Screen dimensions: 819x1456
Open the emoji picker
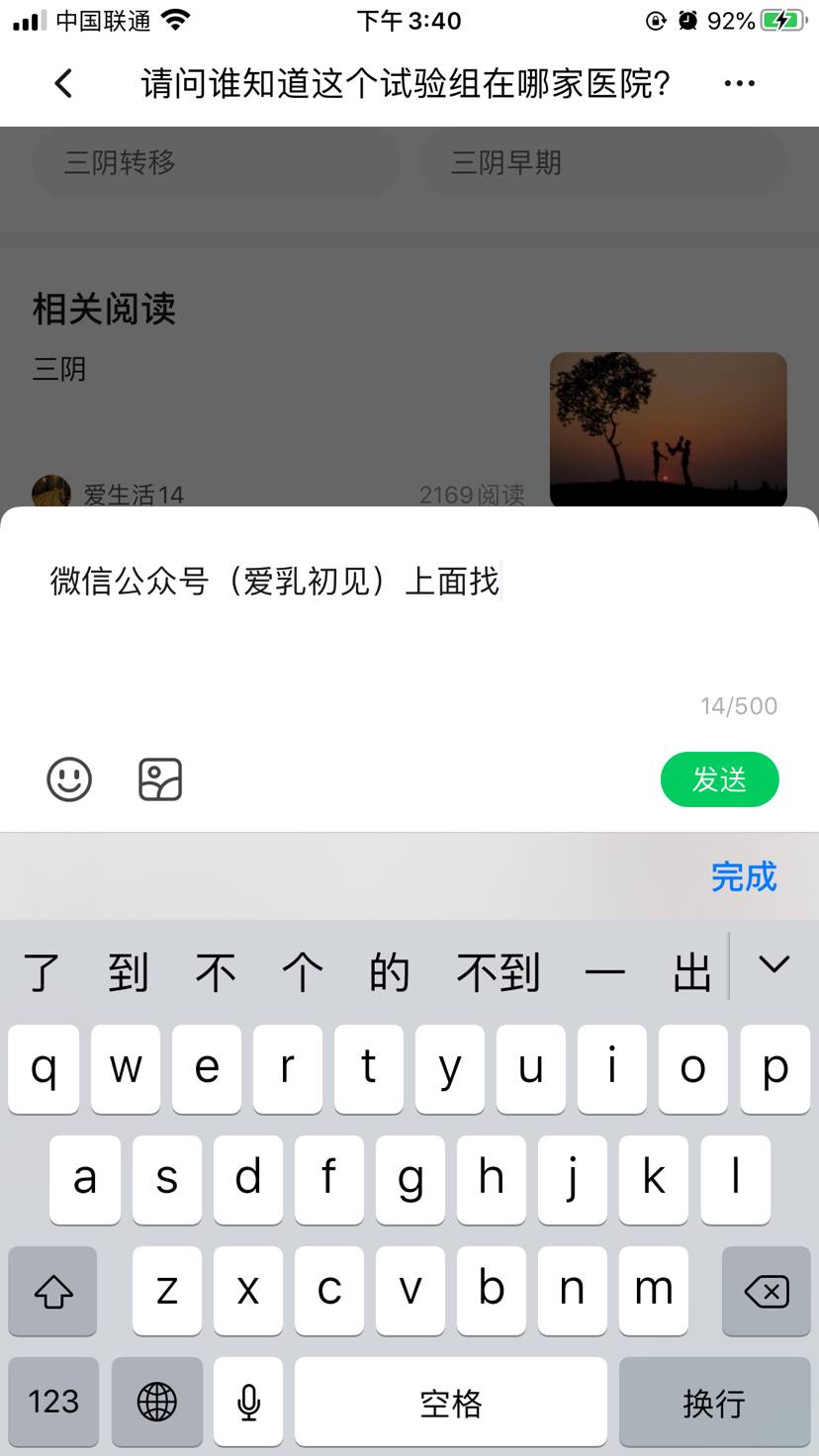(x=69, y=779)
